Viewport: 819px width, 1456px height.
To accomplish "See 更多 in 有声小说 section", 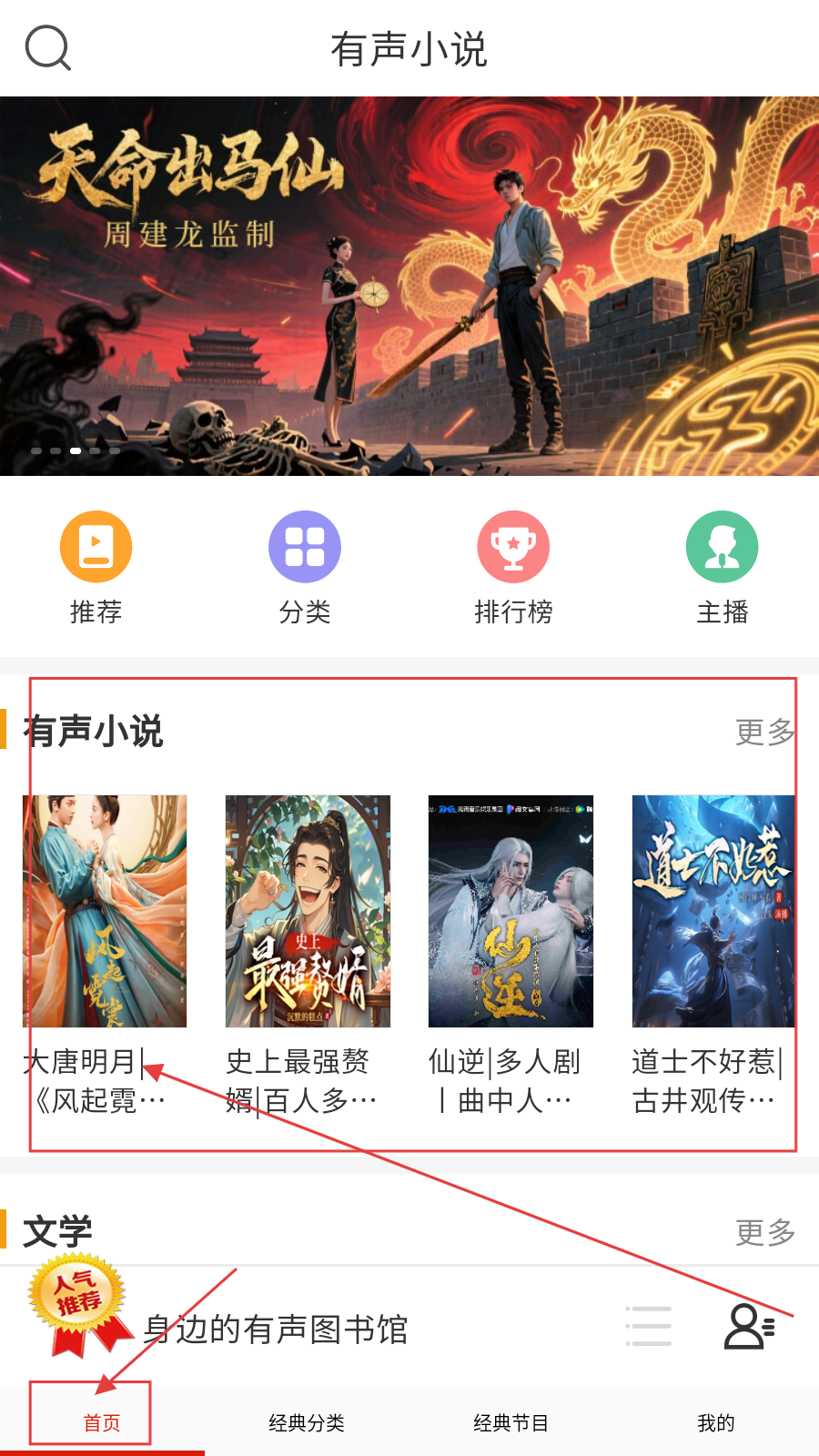I will [764, 732].
